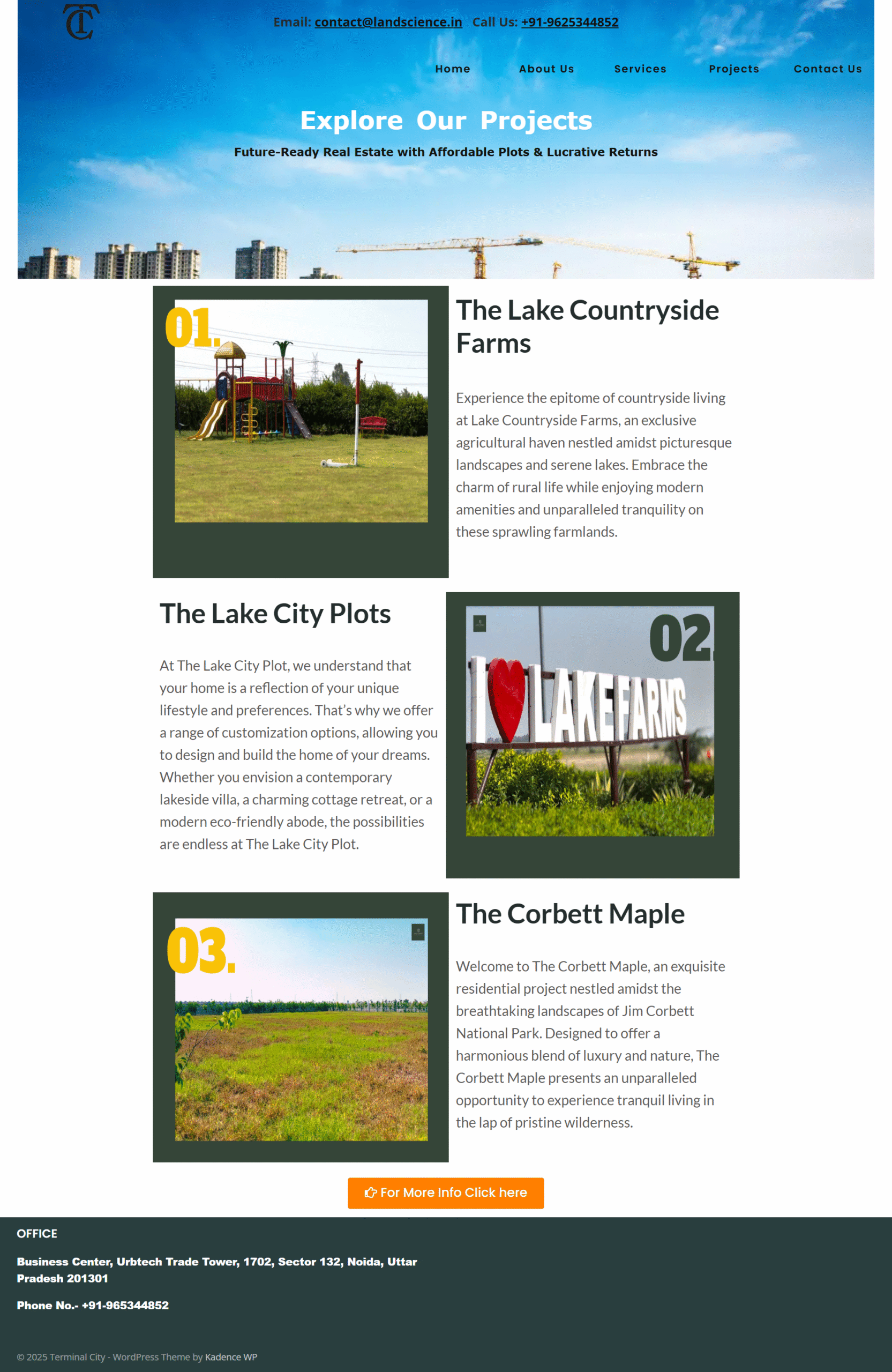The height and width of the screenshot is (1372, 892).
Task: Open the About Us page
Action: 546,69
